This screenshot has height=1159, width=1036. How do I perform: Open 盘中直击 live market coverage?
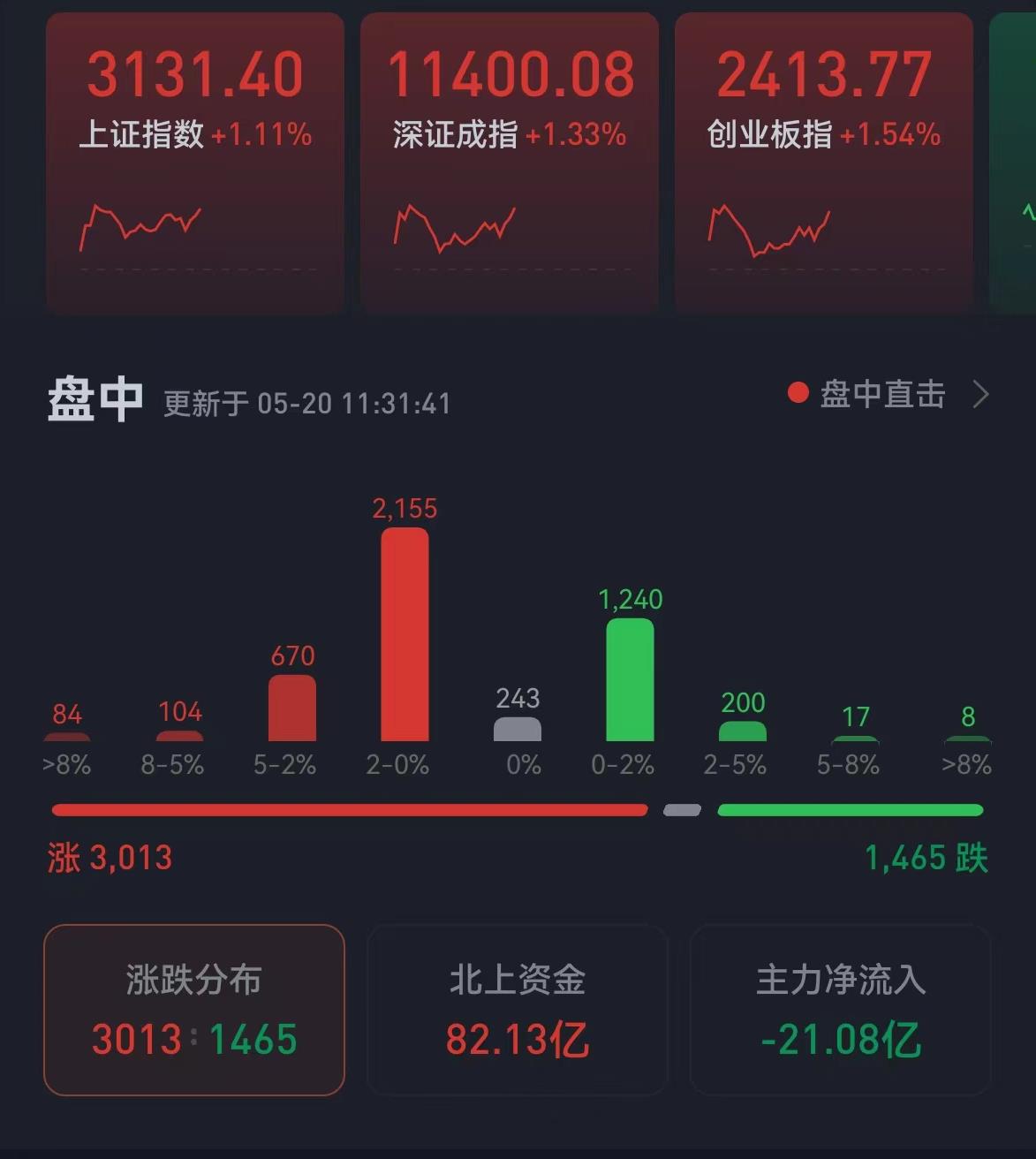pyautogui.click(x=886, y=394)
